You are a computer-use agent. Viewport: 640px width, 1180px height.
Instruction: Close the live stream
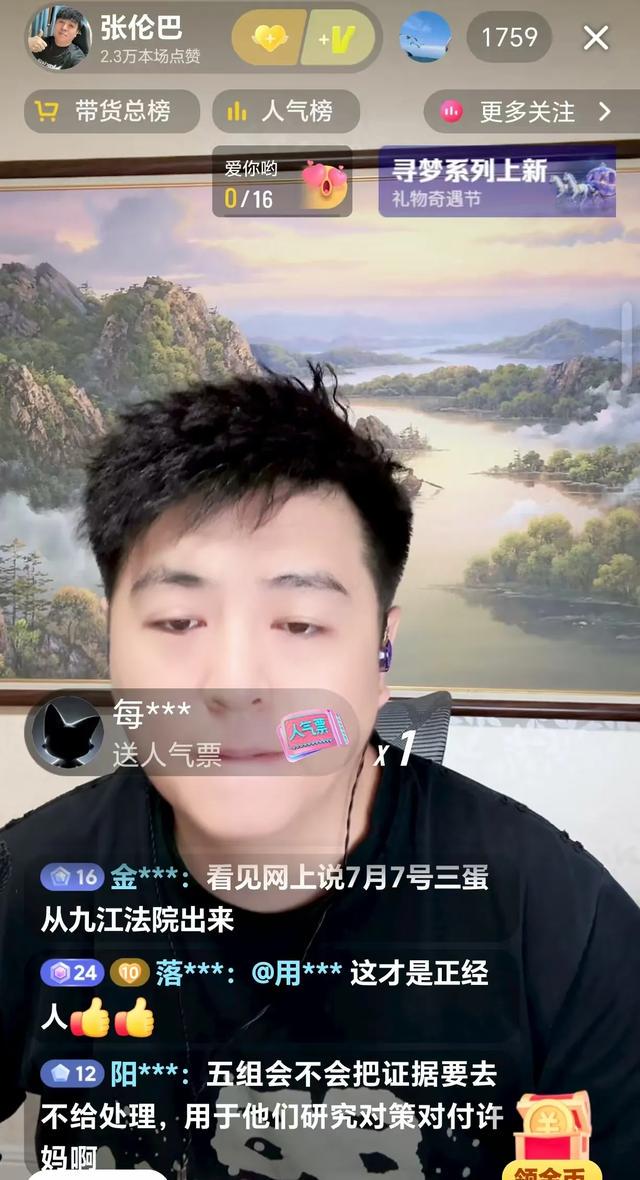click(x=596, y=38)
